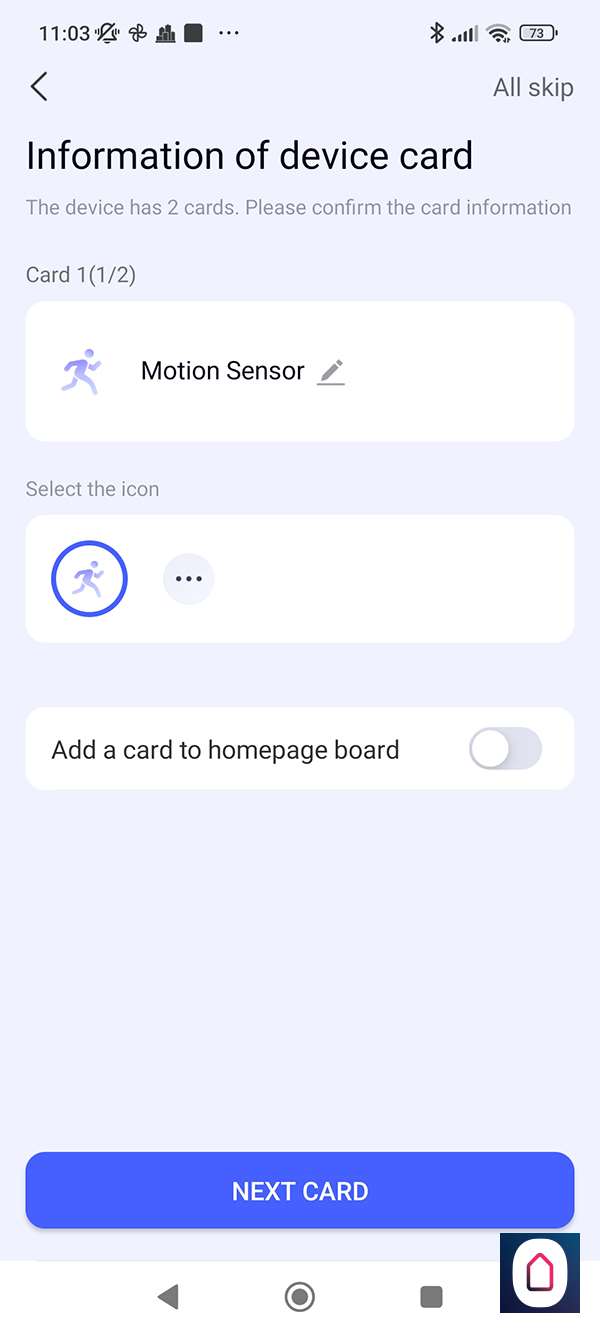Tap All skip to skip card setup

point(532,88)
